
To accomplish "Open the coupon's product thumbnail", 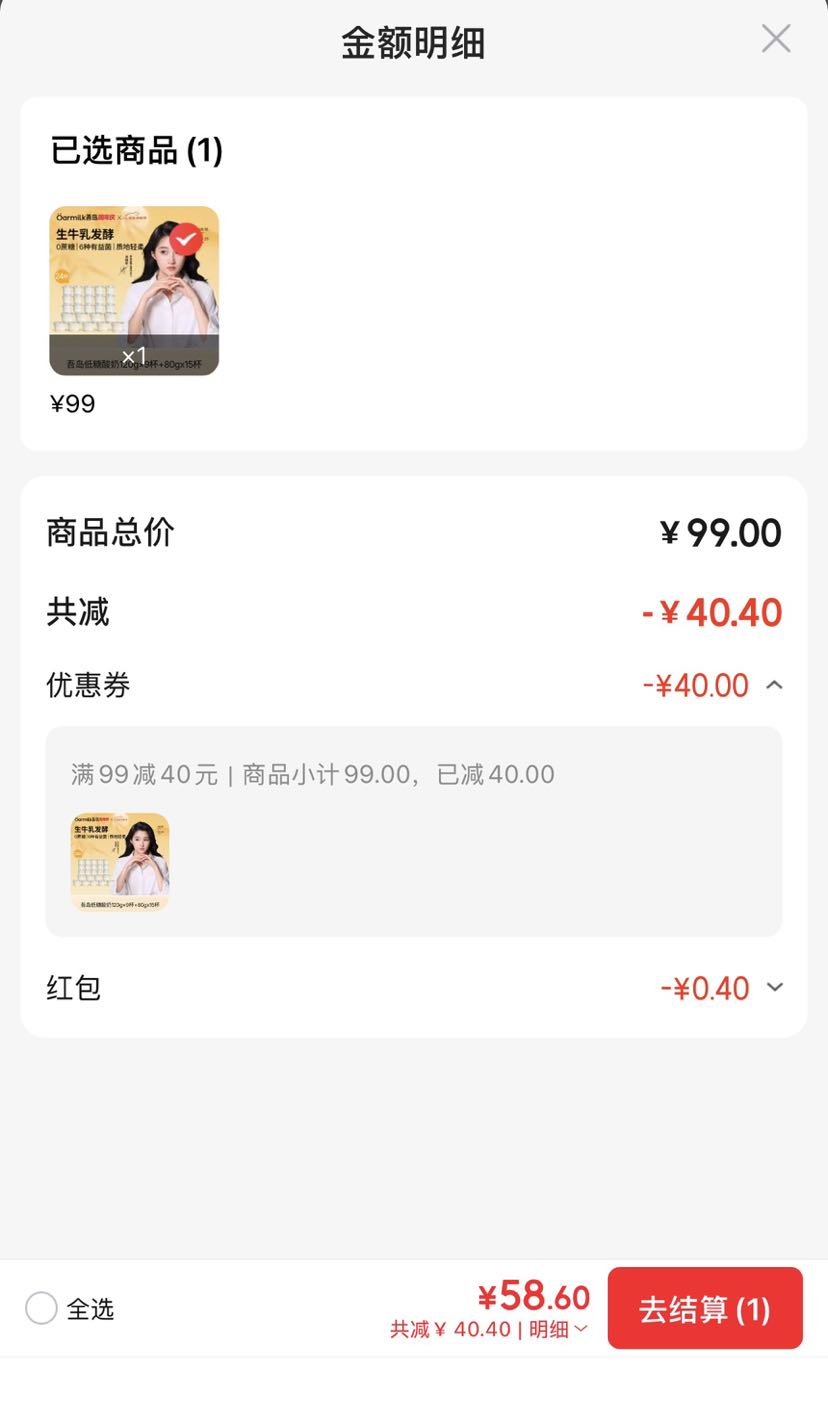I will [120, 862].
